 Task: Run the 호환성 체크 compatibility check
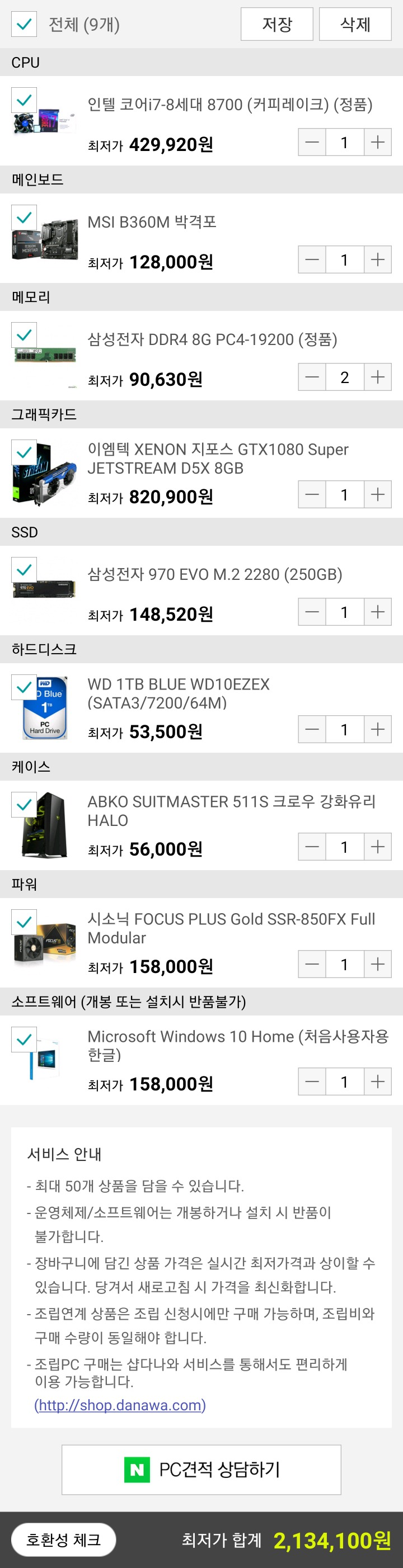(63, 1539)
